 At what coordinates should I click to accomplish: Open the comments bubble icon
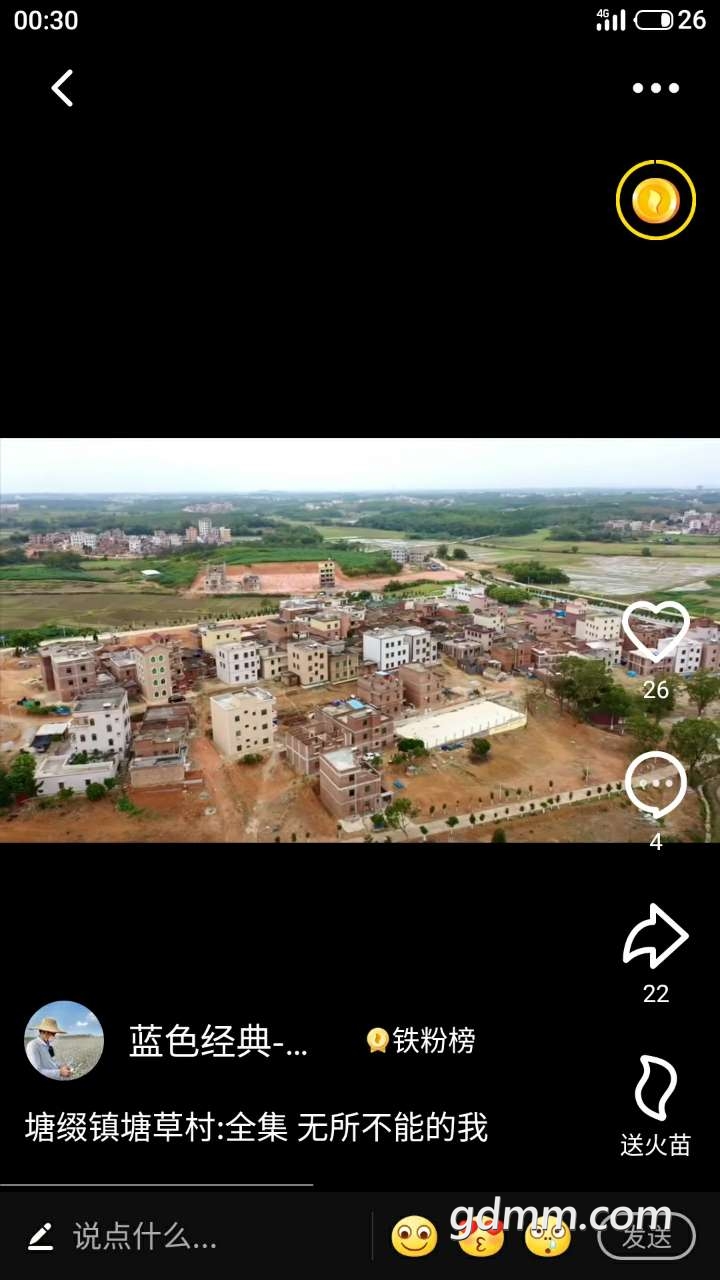(655, 786)
